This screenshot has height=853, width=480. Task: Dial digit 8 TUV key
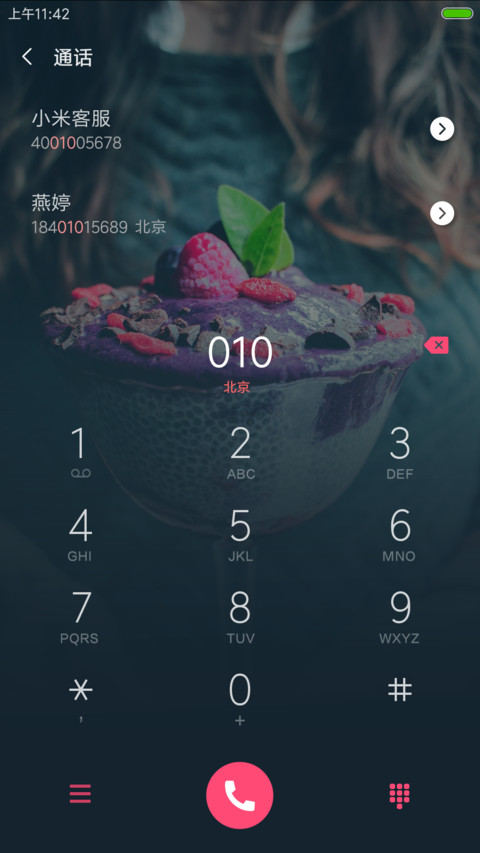(240, 617)
